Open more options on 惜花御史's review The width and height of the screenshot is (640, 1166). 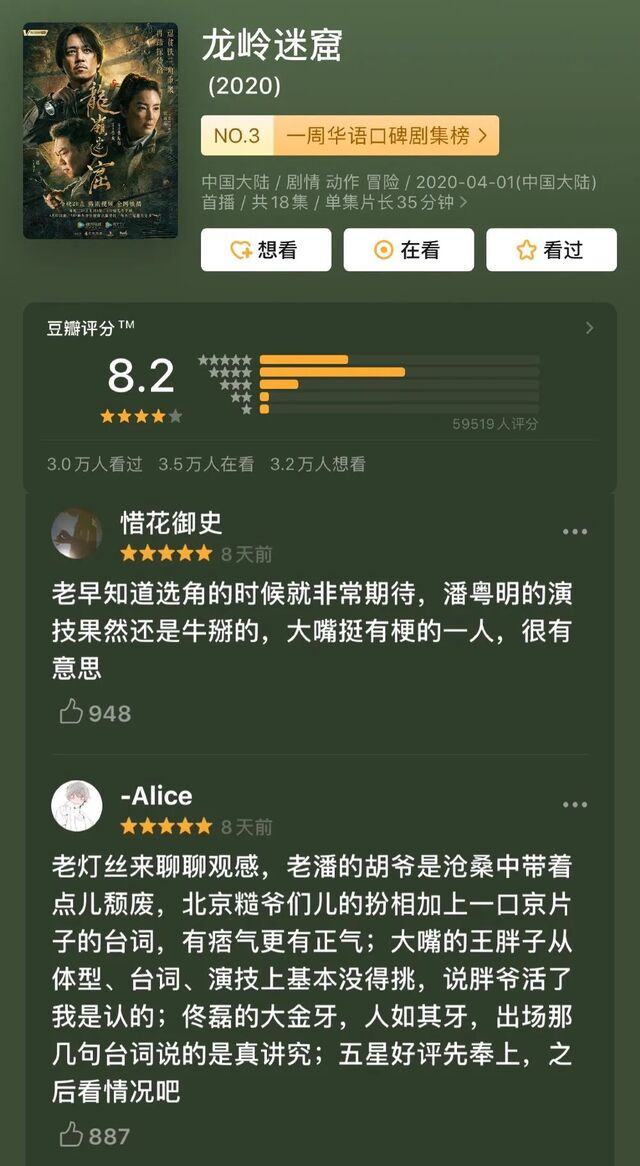coord(575,532)
